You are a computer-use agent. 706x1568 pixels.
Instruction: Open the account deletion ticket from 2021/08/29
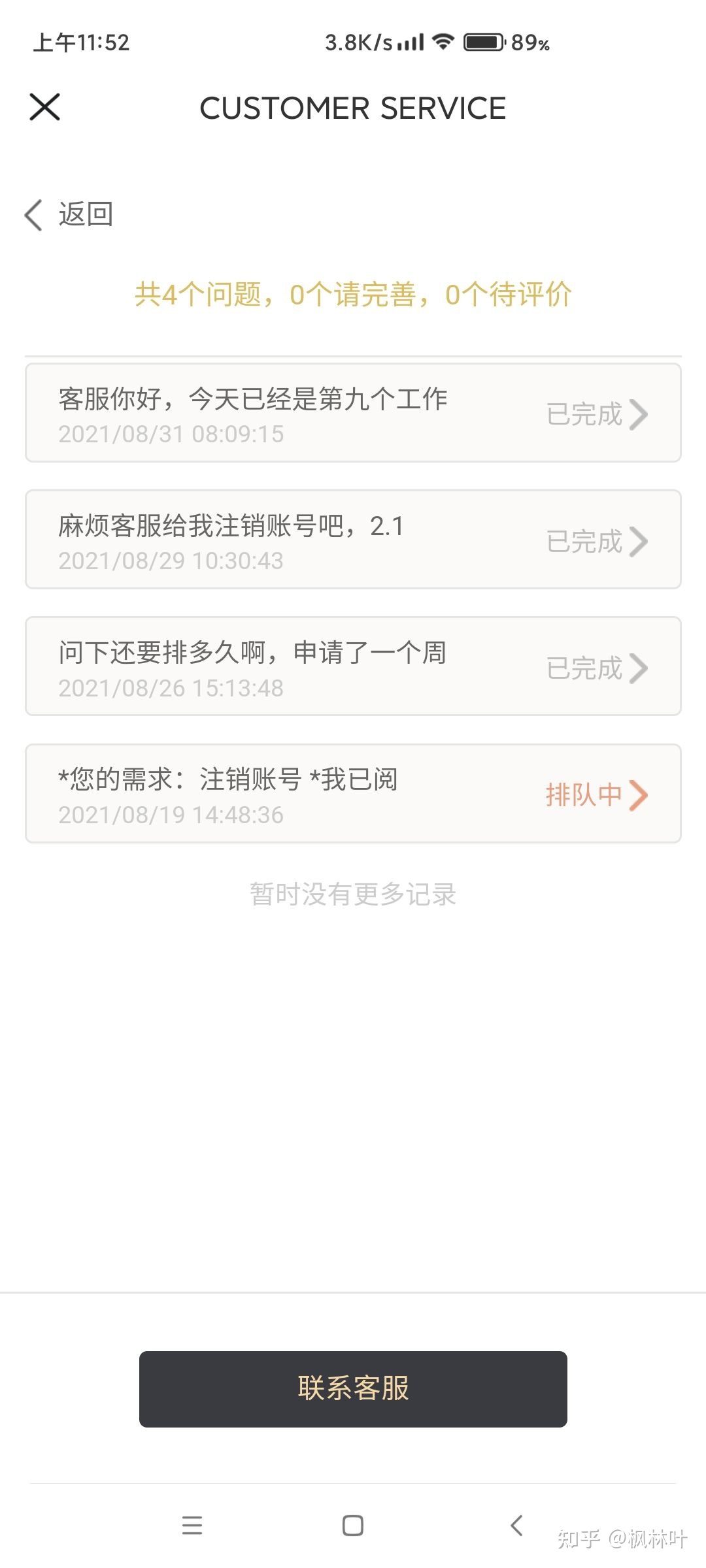click(x=353, y=539)
